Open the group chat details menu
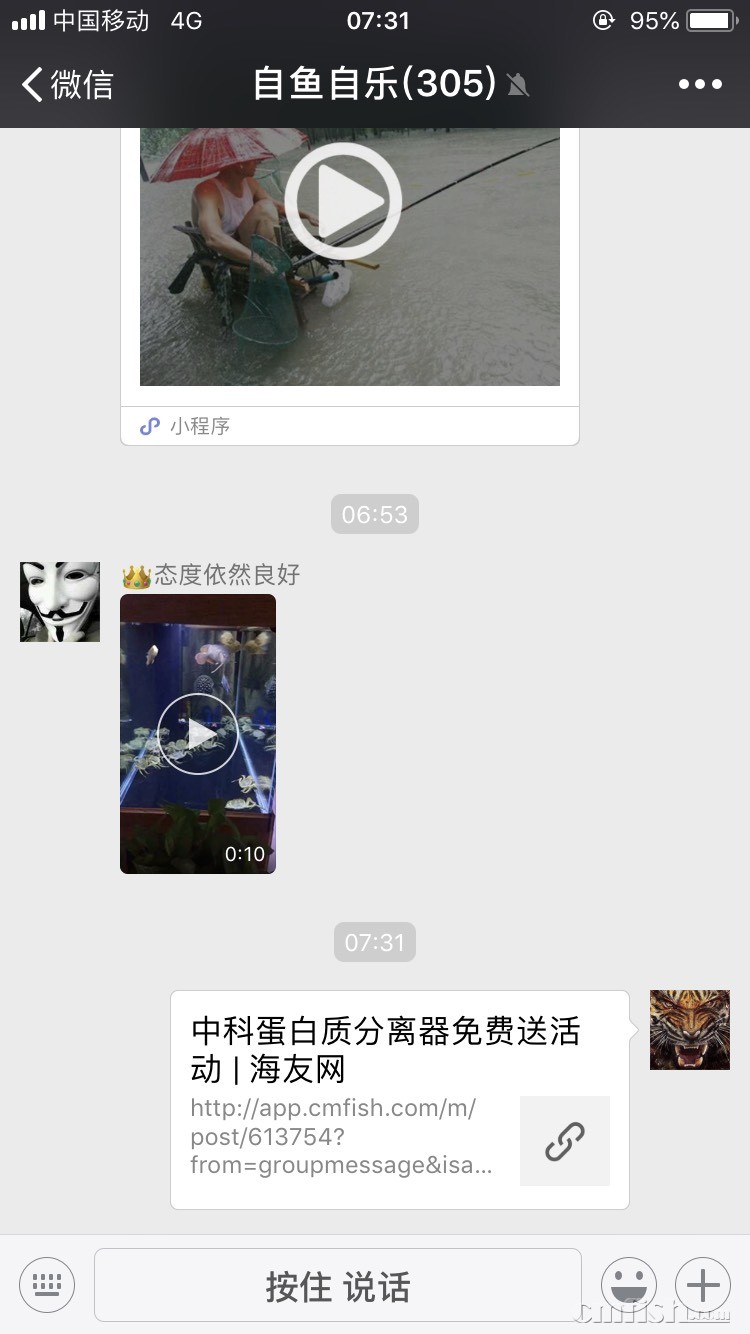This screenshot has height=1334, width=750. (x=700, y=85)
